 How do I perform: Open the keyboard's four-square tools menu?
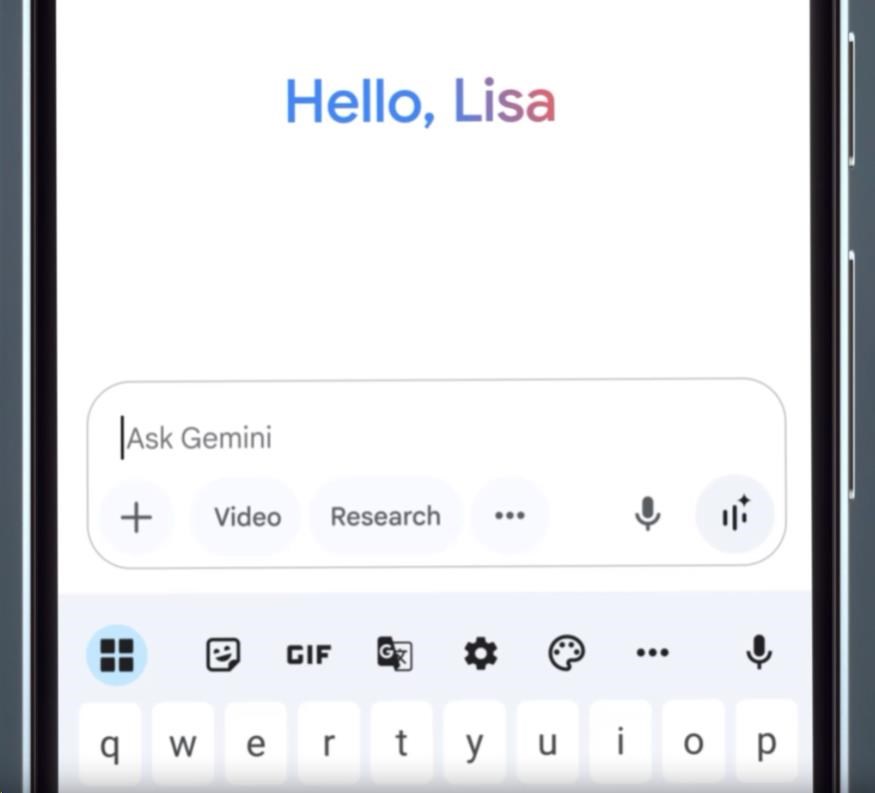click(117, 655)
